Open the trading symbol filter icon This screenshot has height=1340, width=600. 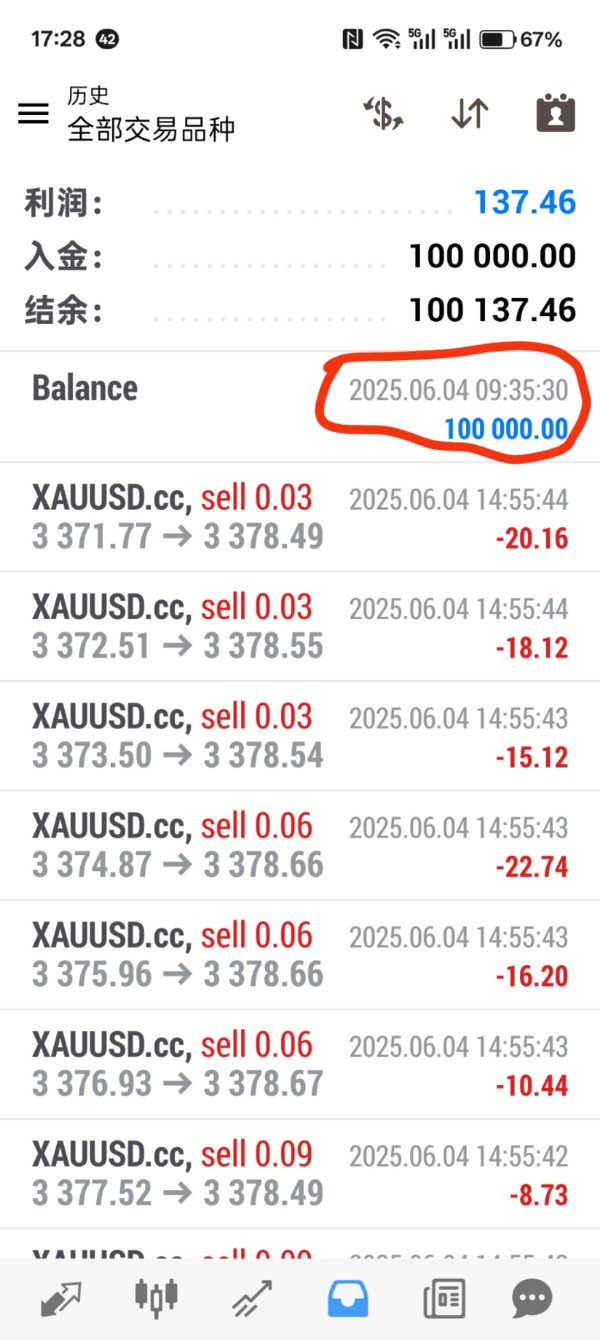383,113
